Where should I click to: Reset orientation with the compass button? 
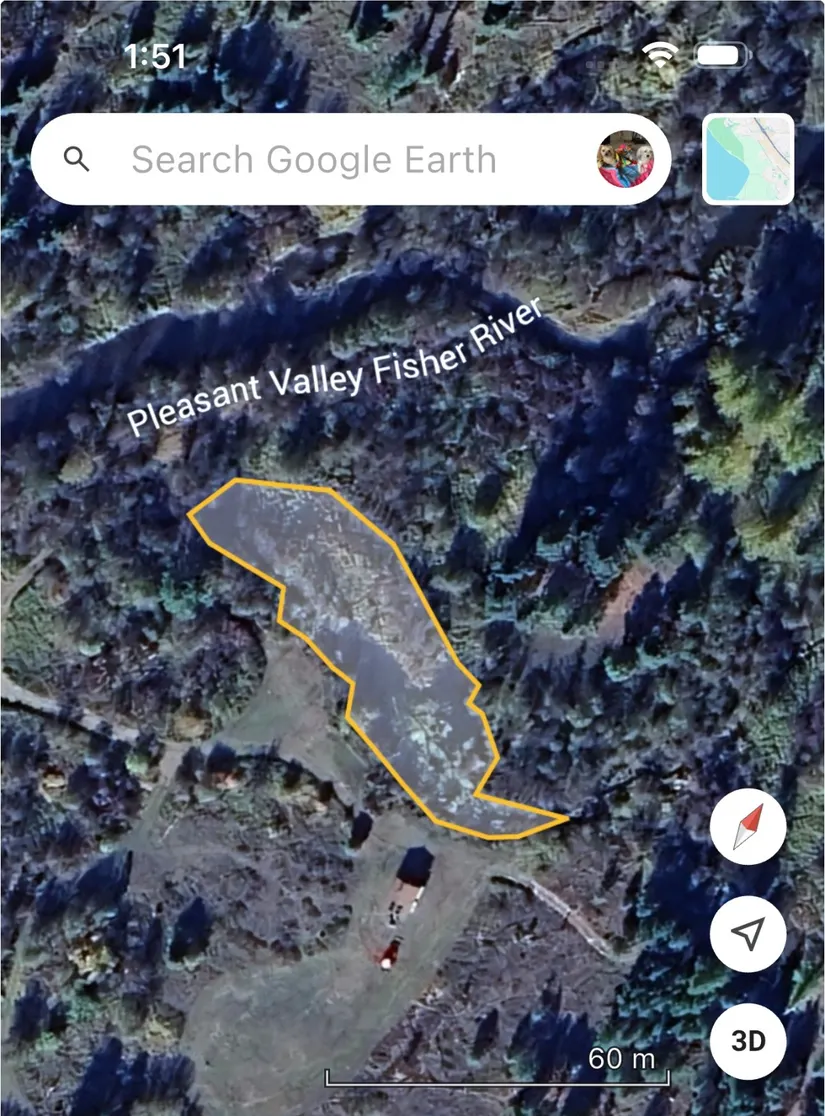click(x=748, y=830)
